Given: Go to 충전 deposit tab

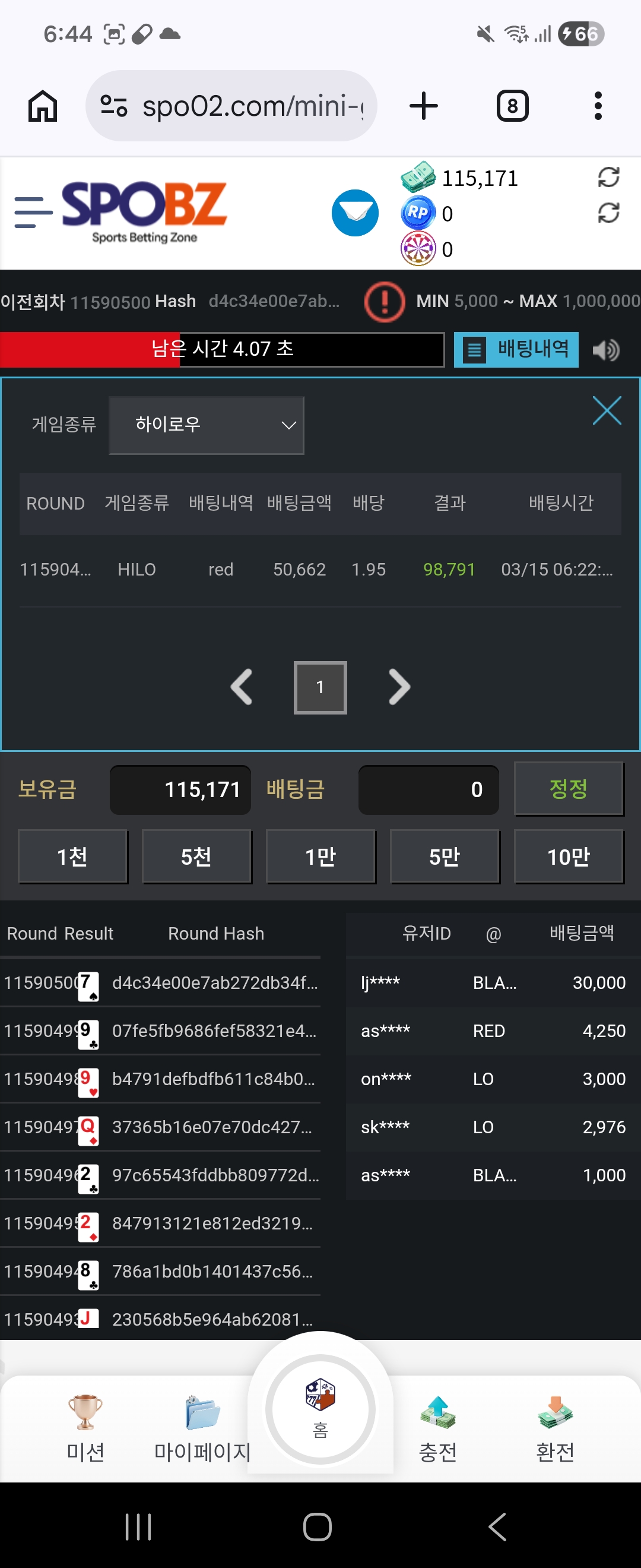Looking at the screenshot, I should click(x=437, y=1427).
